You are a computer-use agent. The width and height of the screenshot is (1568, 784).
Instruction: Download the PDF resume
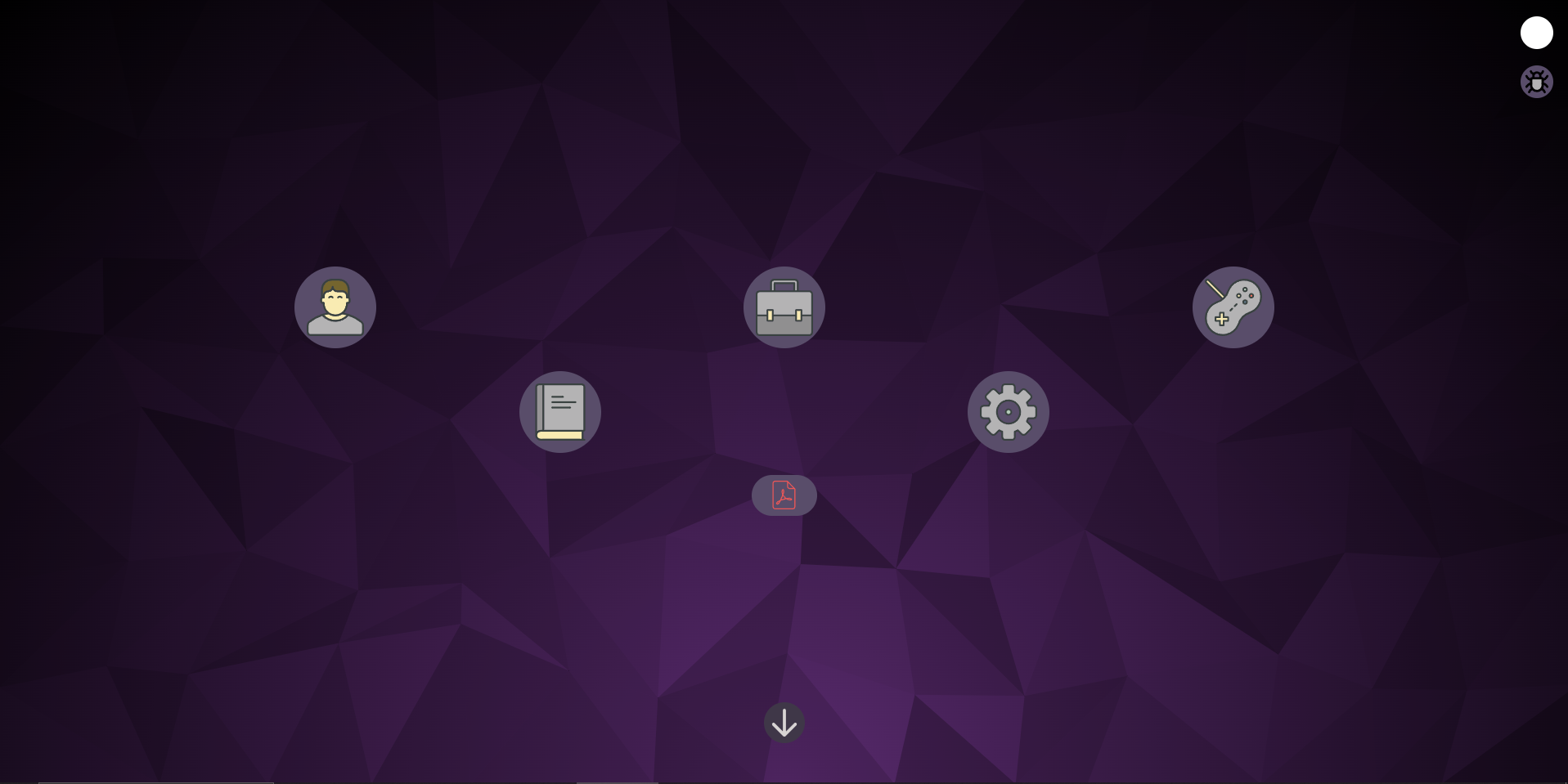point(784,495)
